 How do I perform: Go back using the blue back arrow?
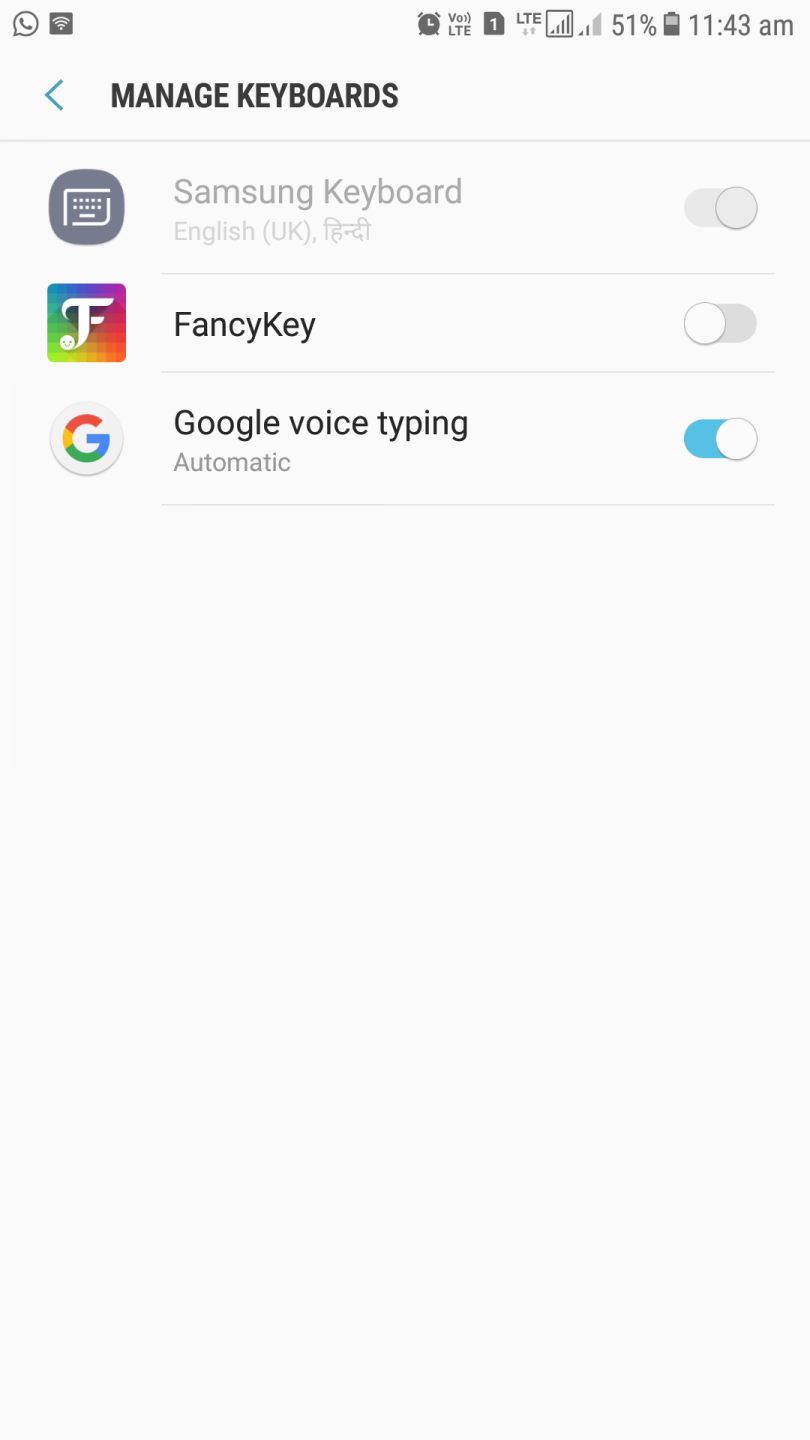53,95
